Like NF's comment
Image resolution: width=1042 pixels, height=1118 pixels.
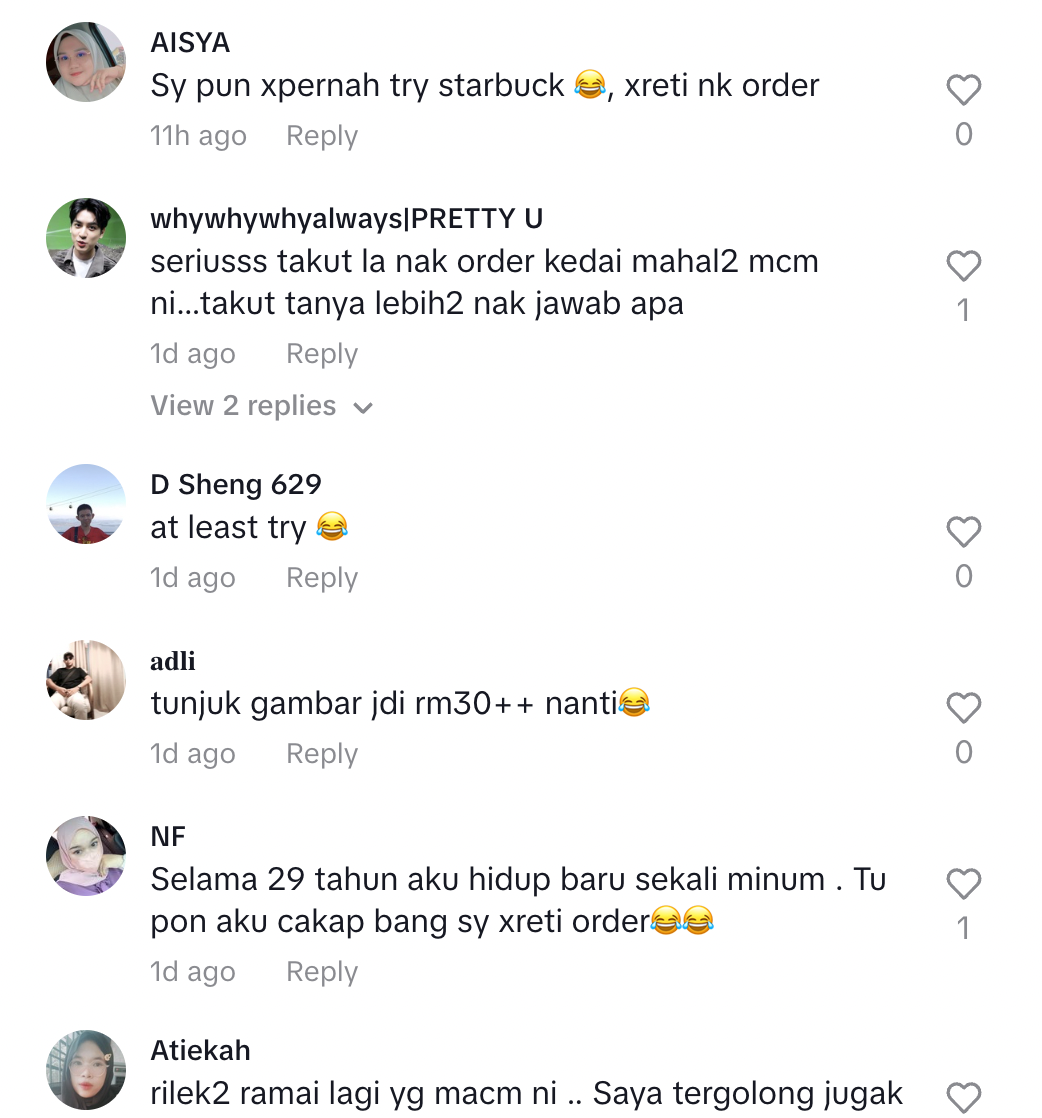(963, 884)
